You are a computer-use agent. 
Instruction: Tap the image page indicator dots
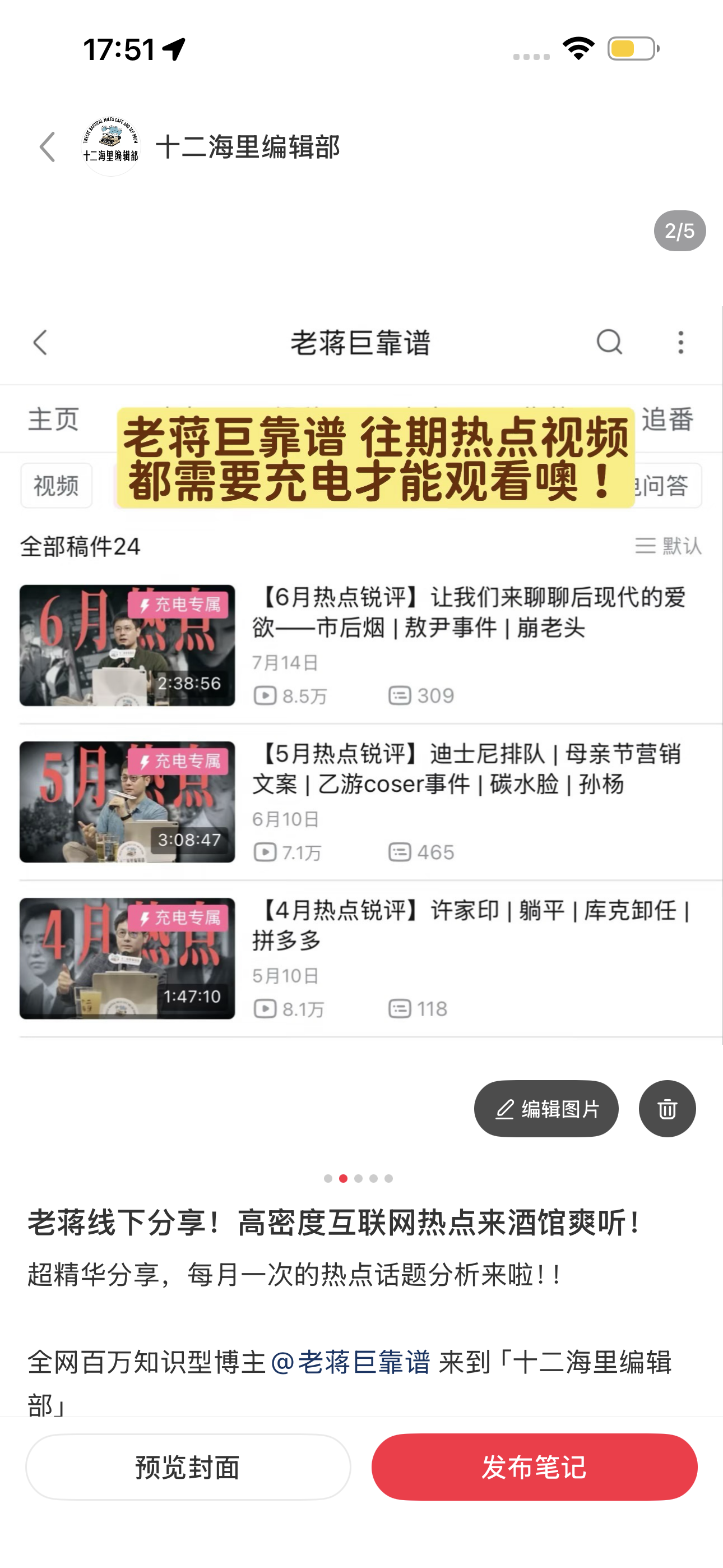(x=359, y=1178)
